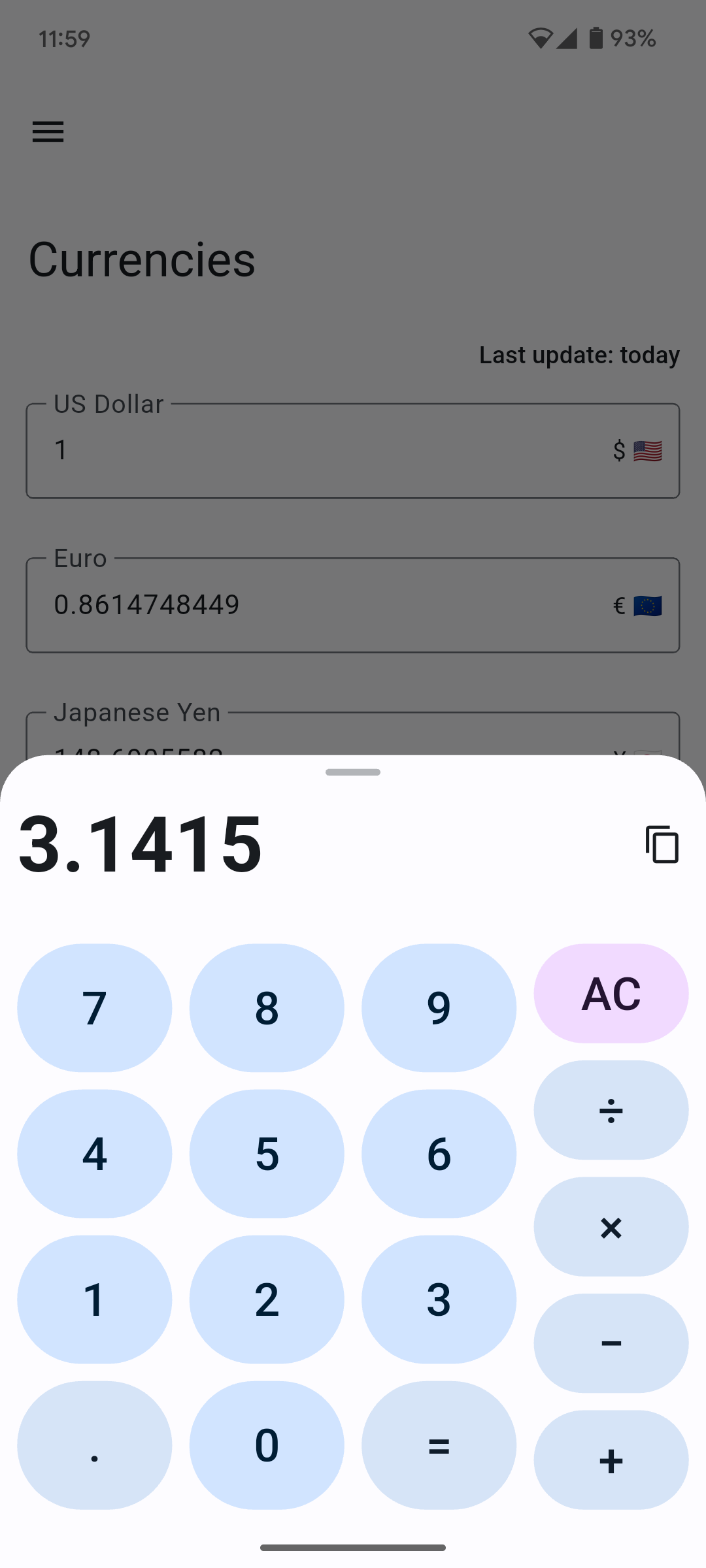Tap the number 4 key
The width and height of the screenshot is (706, 1568).
click(95, 1154)
